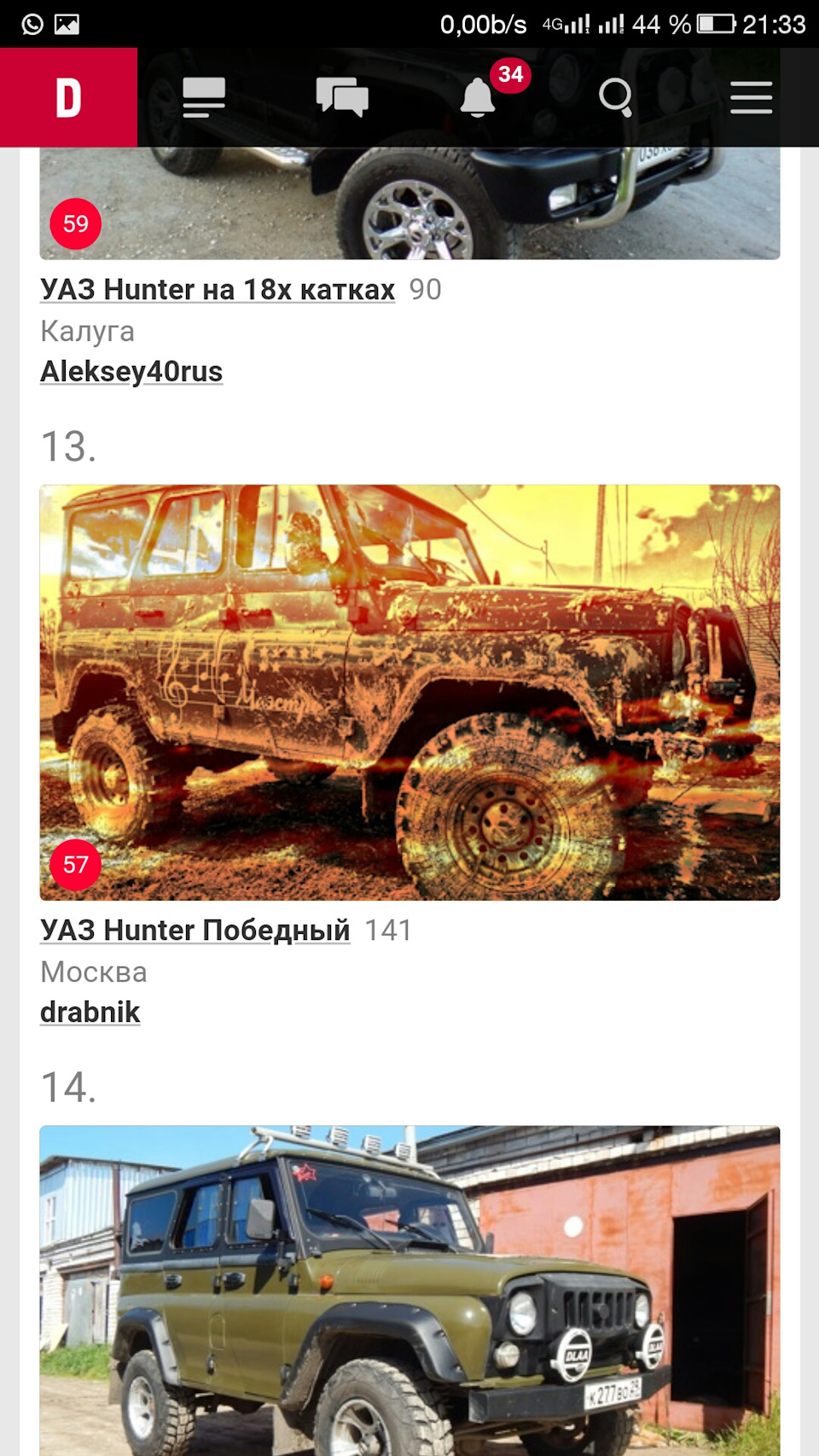Screen dimensions: 819x1456
Task: Open the search magnifier
Action: [615, 97]
